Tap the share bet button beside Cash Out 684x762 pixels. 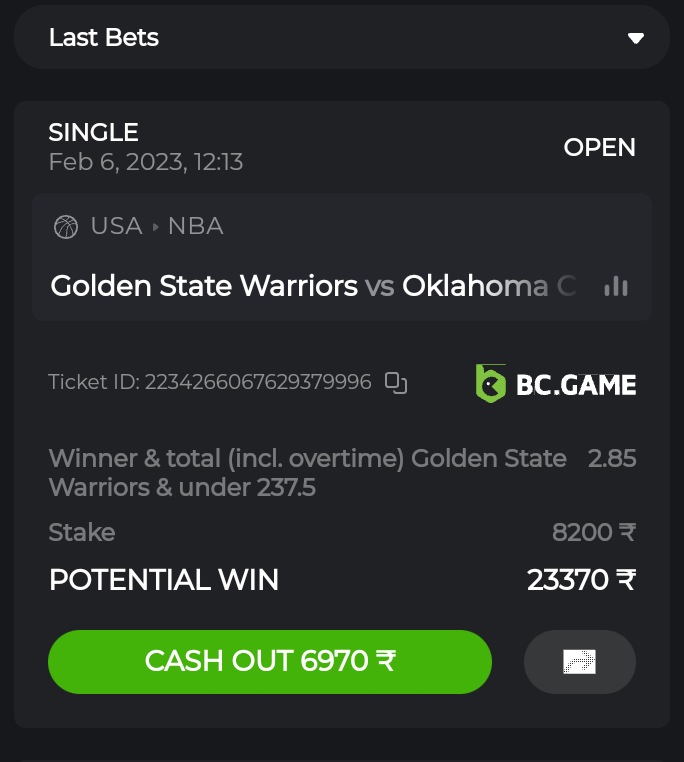(x=580, y=661)
